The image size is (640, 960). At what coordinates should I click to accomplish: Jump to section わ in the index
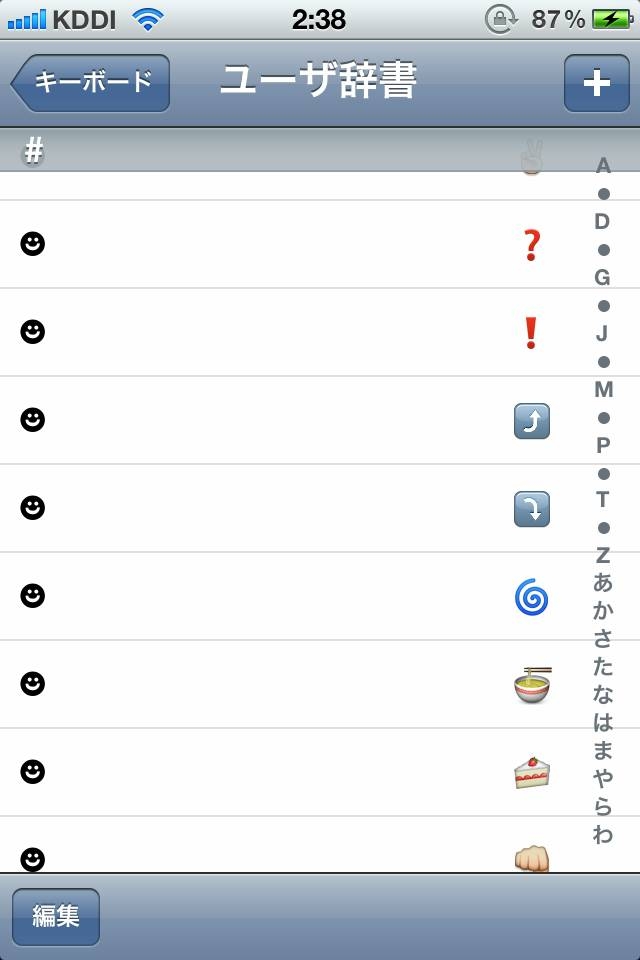pos(603,834)
